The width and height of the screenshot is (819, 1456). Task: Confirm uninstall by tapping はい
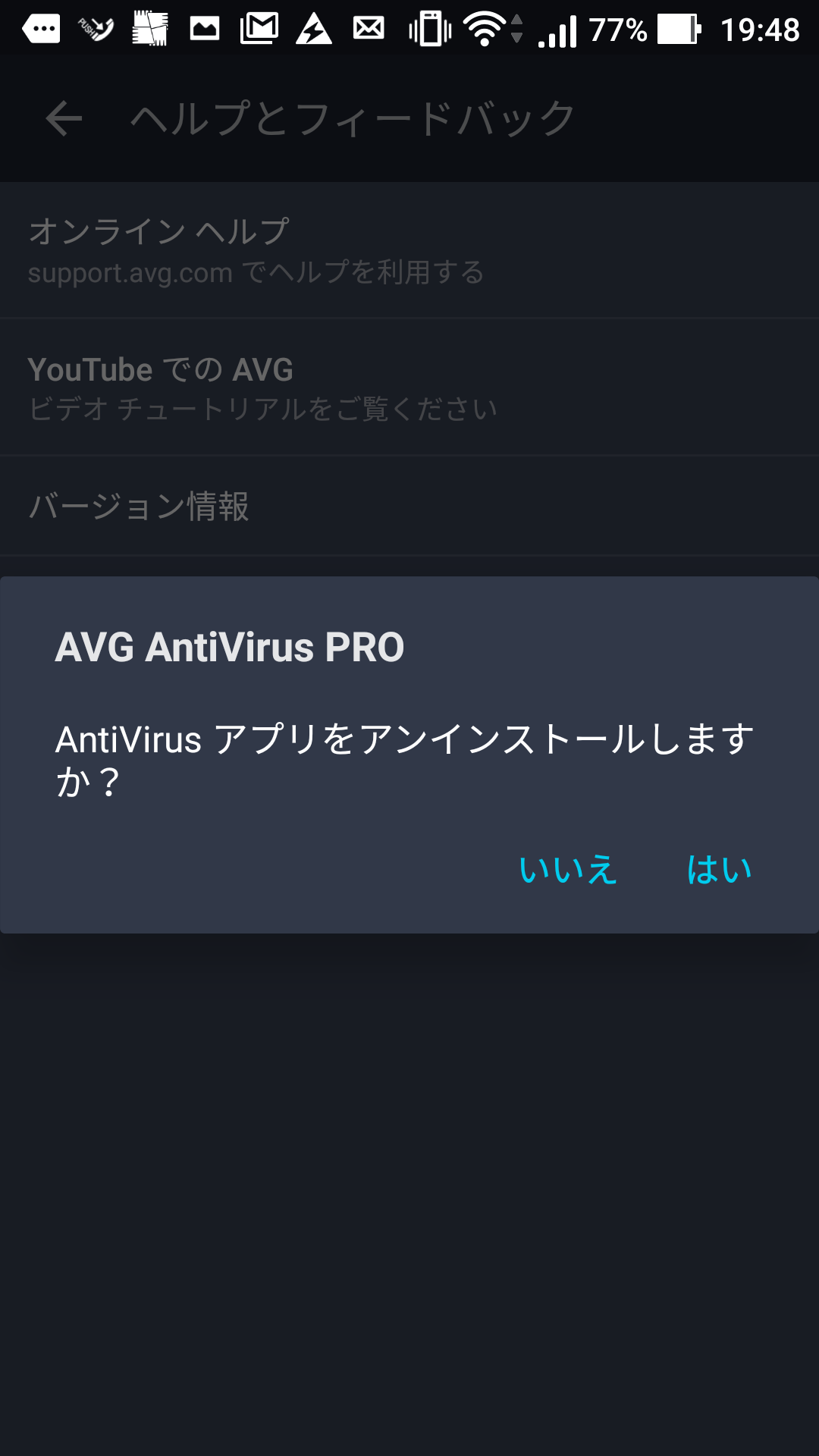point(718,869)
